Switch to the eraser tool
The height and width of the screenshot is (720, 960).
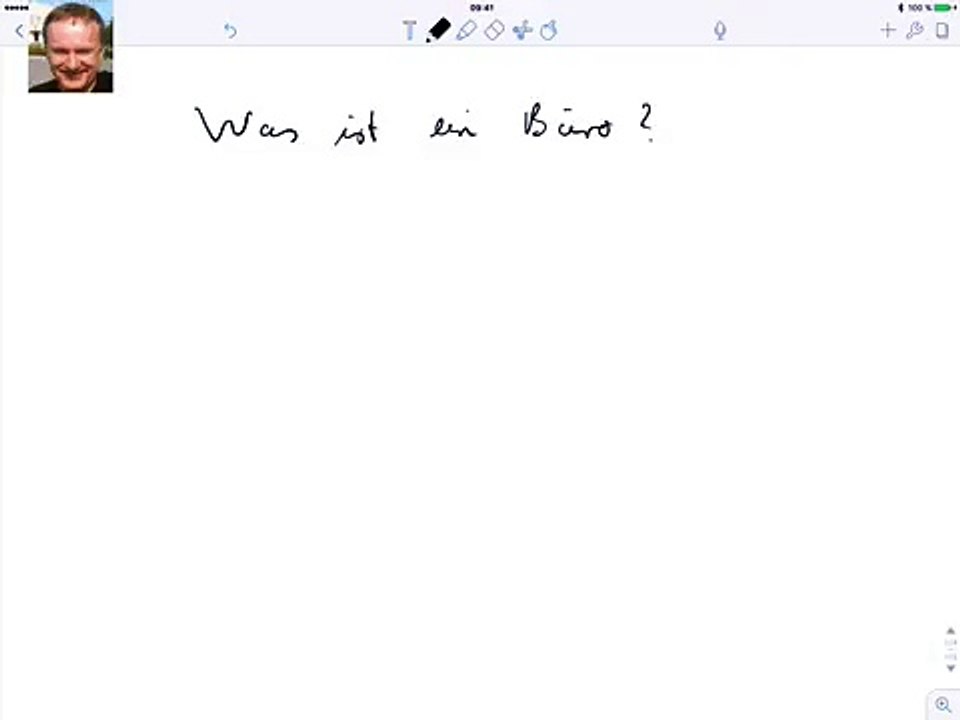(494, 31)
